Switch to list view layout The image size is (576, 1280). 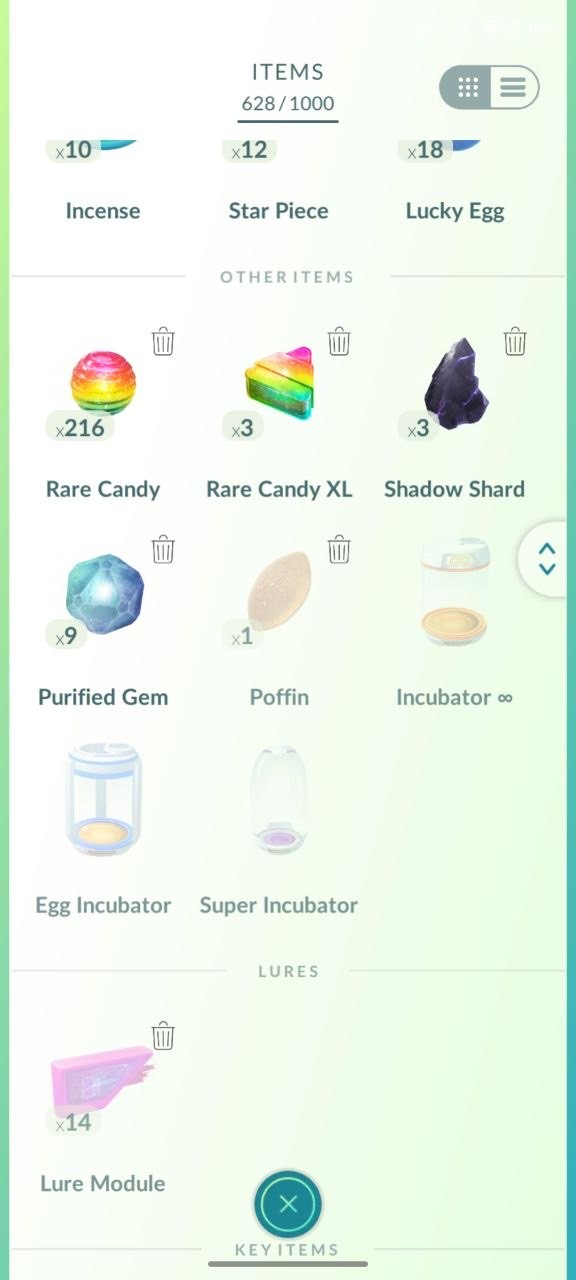click(513, 88)
